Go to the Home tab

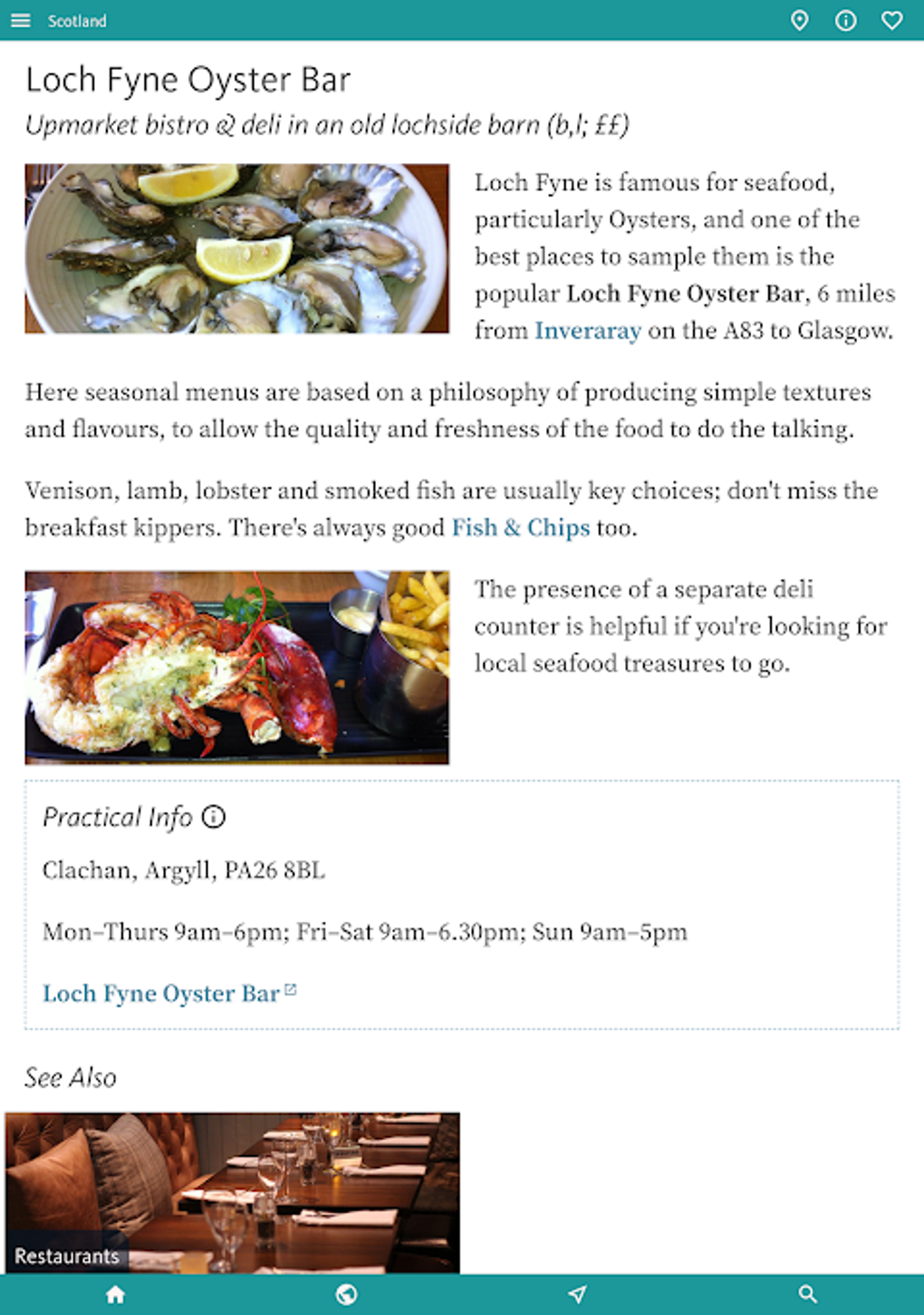tap(115, 1294)
